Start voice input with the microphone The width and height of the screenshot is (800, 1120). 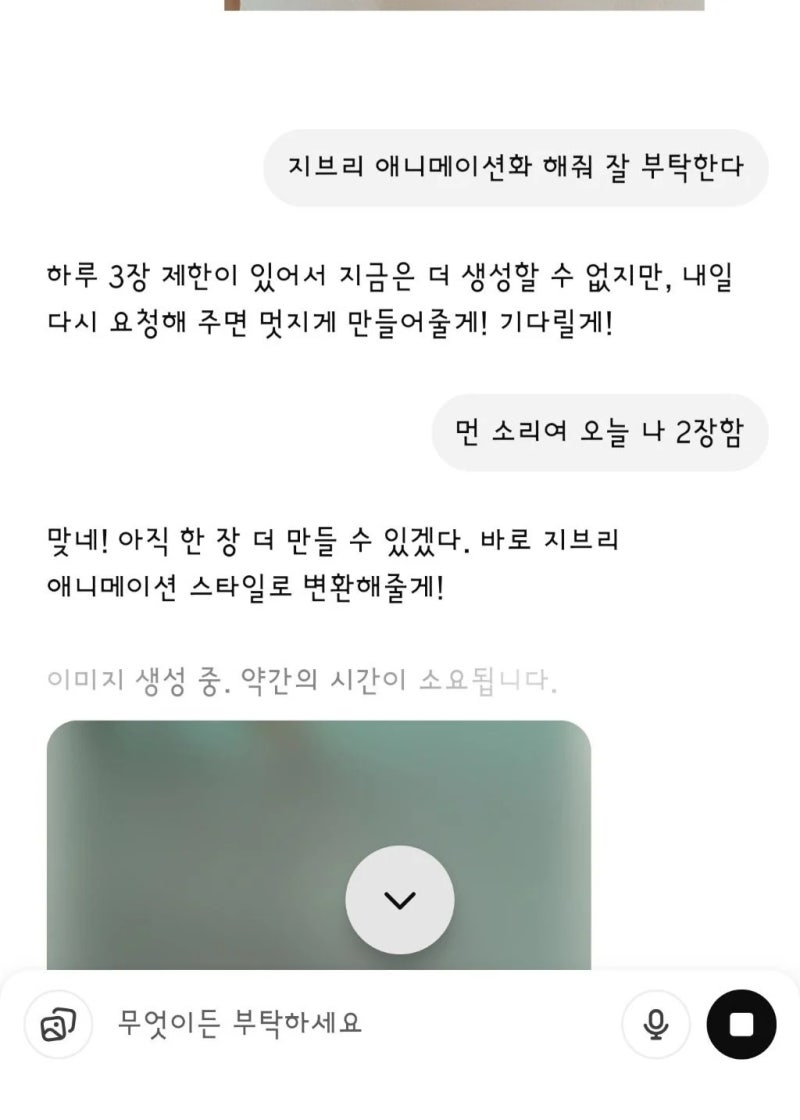655,1024
